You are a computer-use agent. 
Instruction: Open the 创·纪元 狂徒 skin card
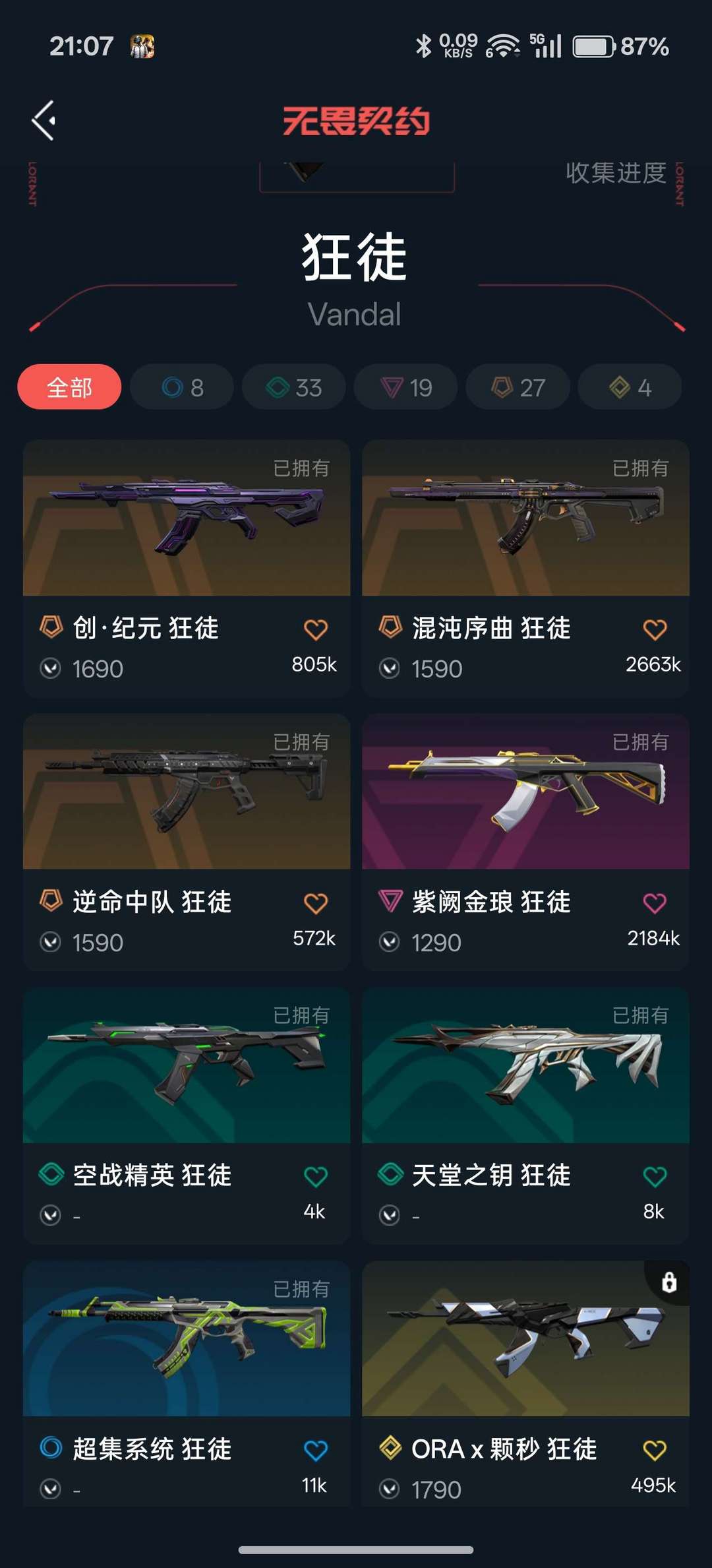click(187, 568)
